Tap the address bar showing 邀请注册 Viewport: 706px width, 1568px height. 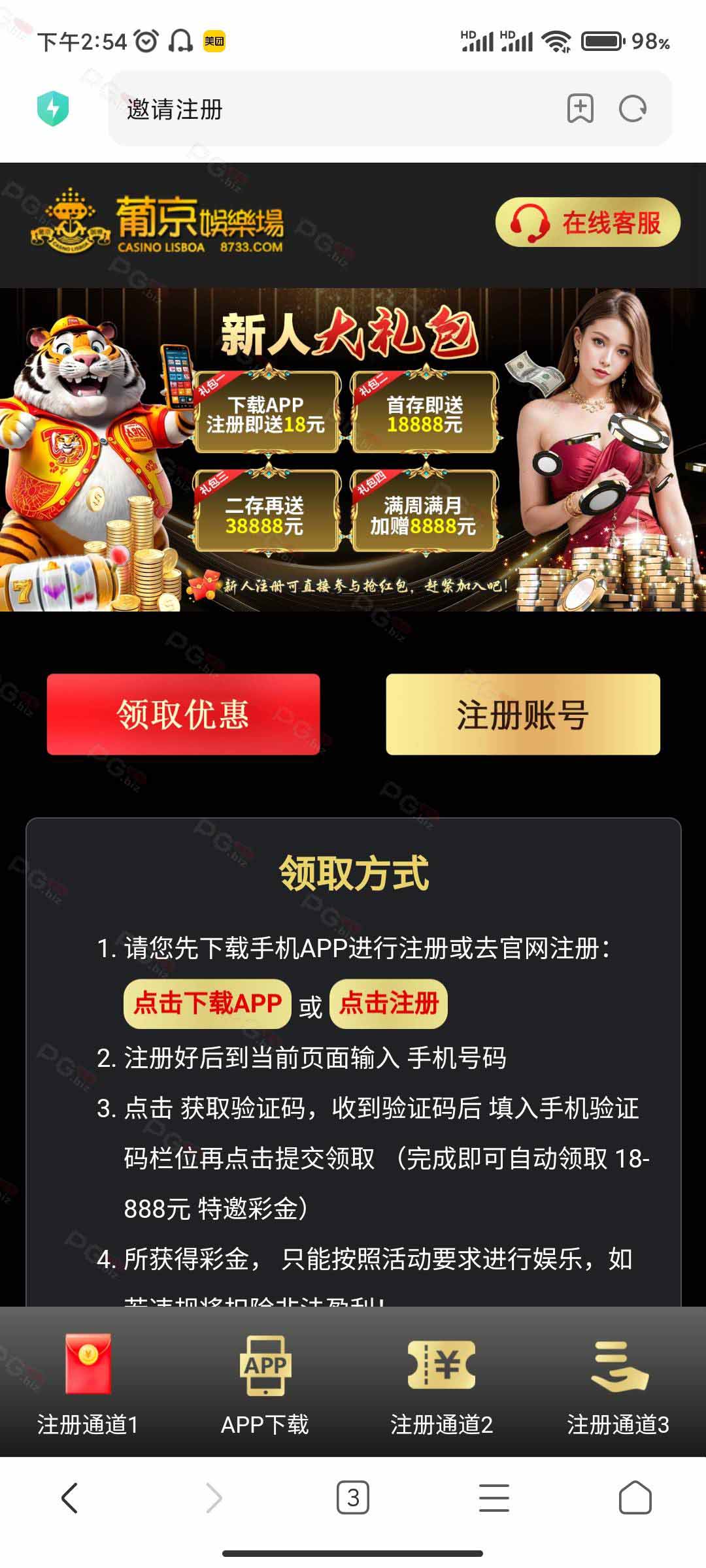click(x=327, y=109)
